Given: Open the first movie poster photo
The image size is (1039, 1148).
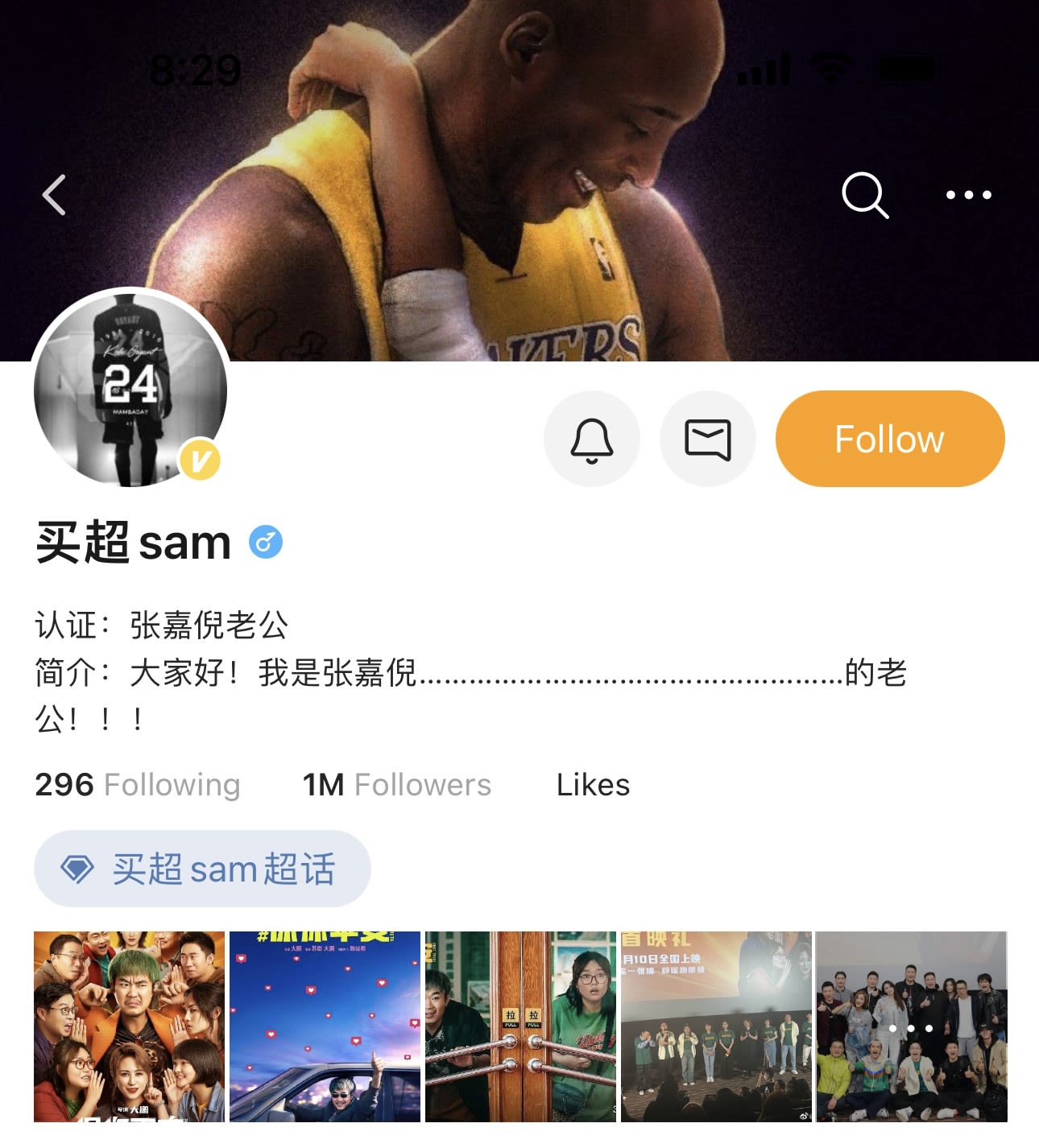Looking at the screenshot, I should pyautogui.click(x=129, y=1026).
